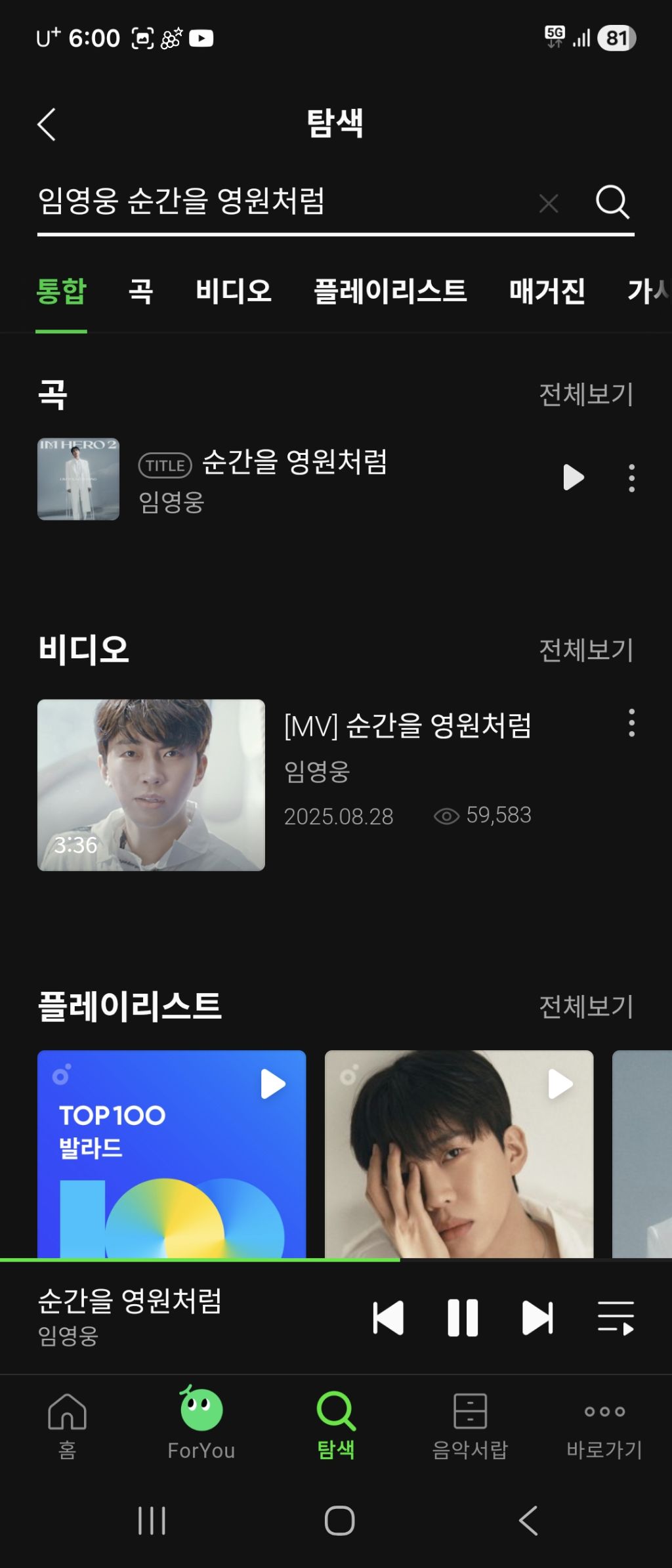Open options for the [MV] video
Screen dimensions: 672x1568
tap(631, 723)
